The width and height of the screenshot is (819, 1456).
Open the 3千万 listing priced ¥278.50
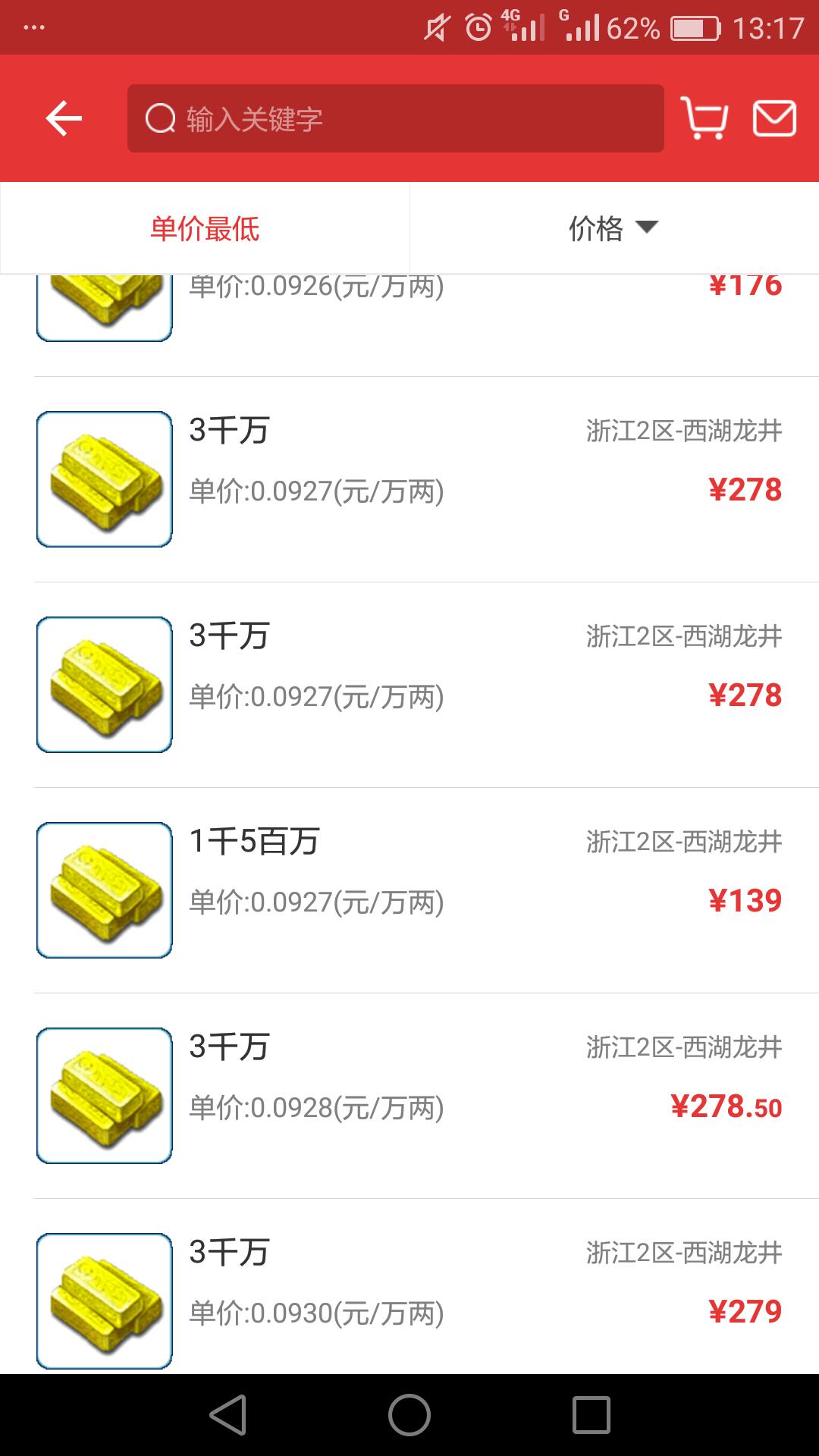[x=409, y=1096]
